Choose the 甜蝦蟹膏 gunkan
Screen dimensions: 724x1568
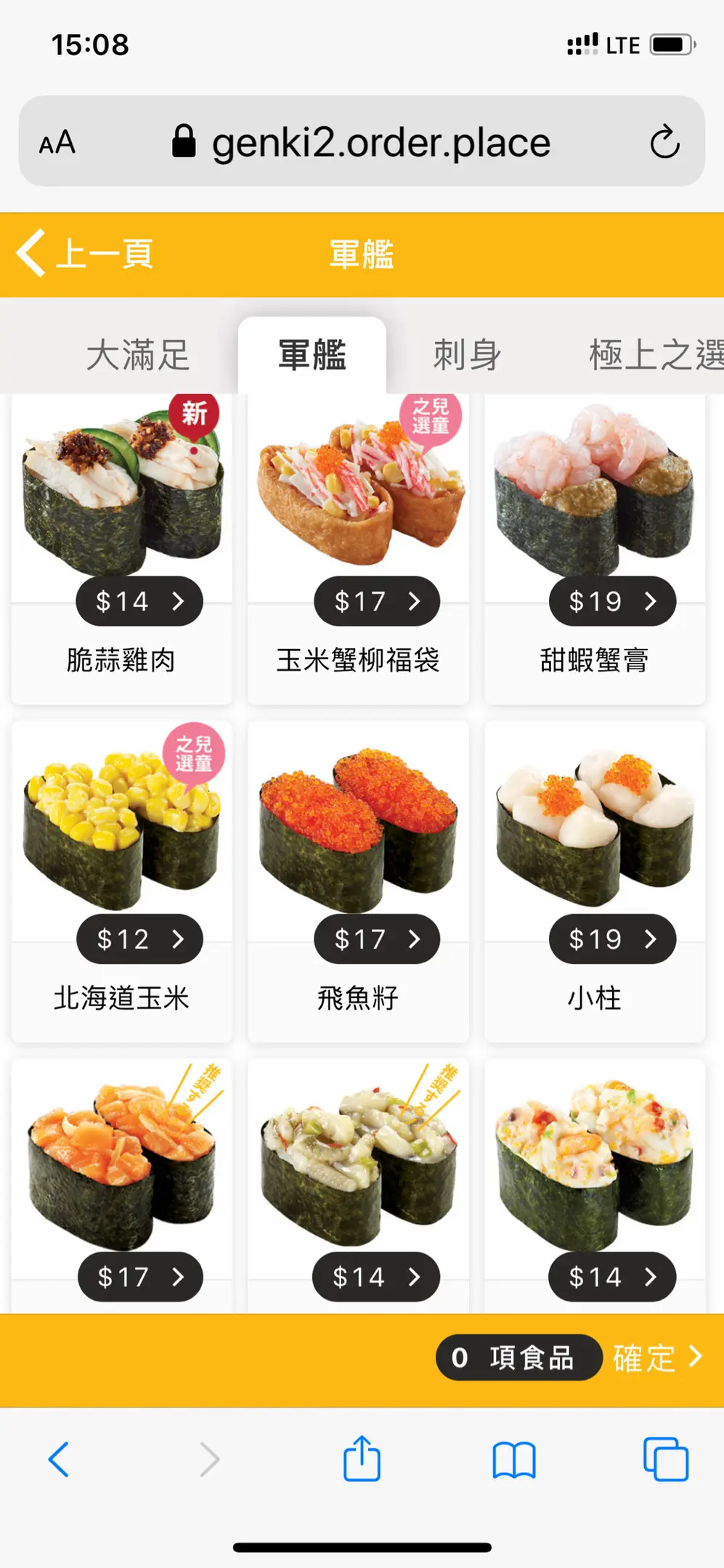[x=595, y=548]
